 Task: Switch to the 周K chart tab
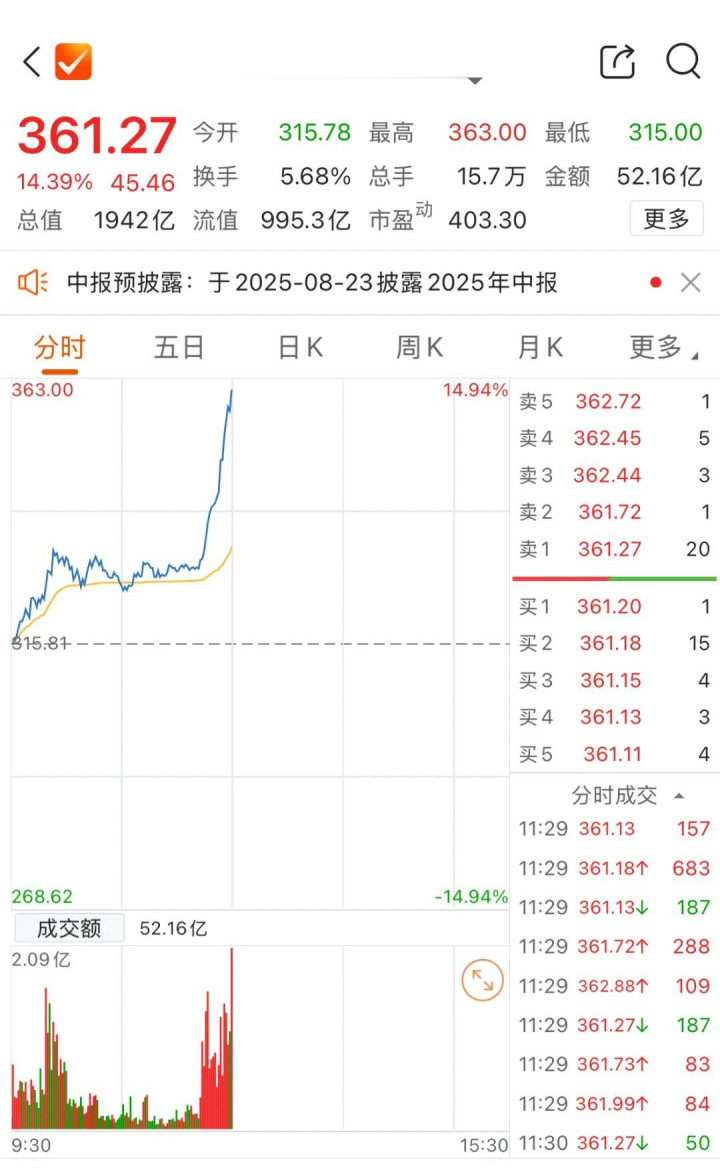(419, 348)
